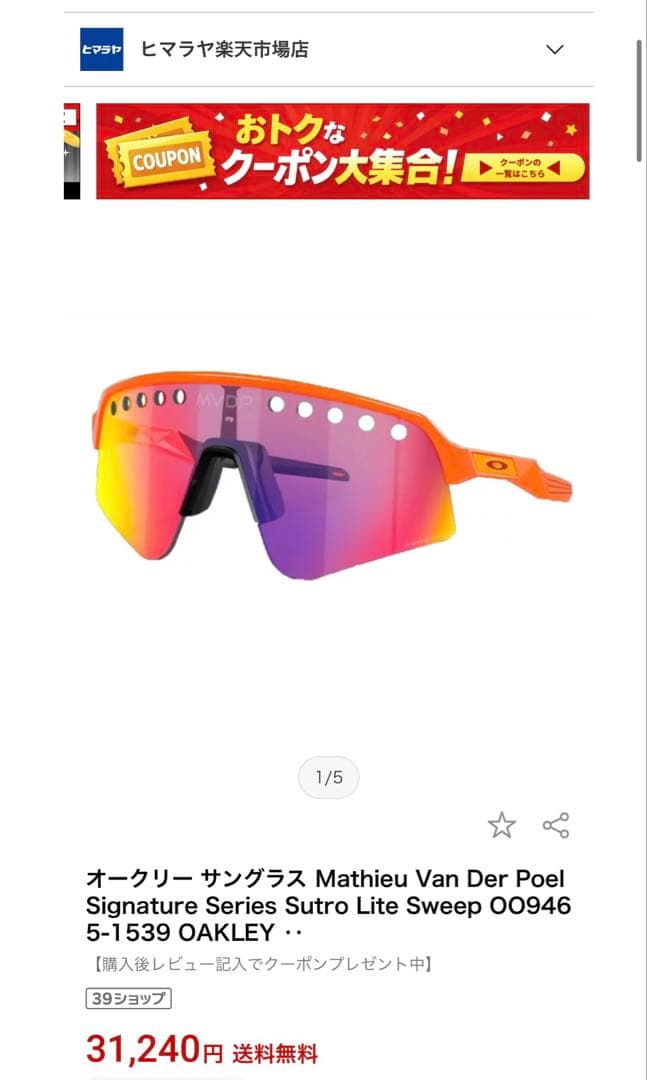This screenshot has width=647, height=1080.
Task: Open the おトクなクーポン大集合 coupon banner
Action: (x=342, y=151)
